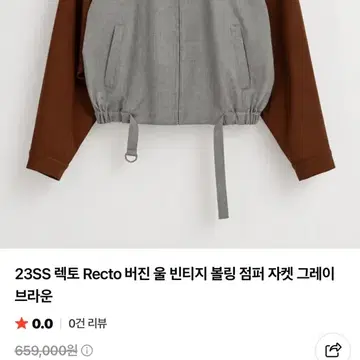
Task: Share this Recto jacket listing
Action: 333,349
